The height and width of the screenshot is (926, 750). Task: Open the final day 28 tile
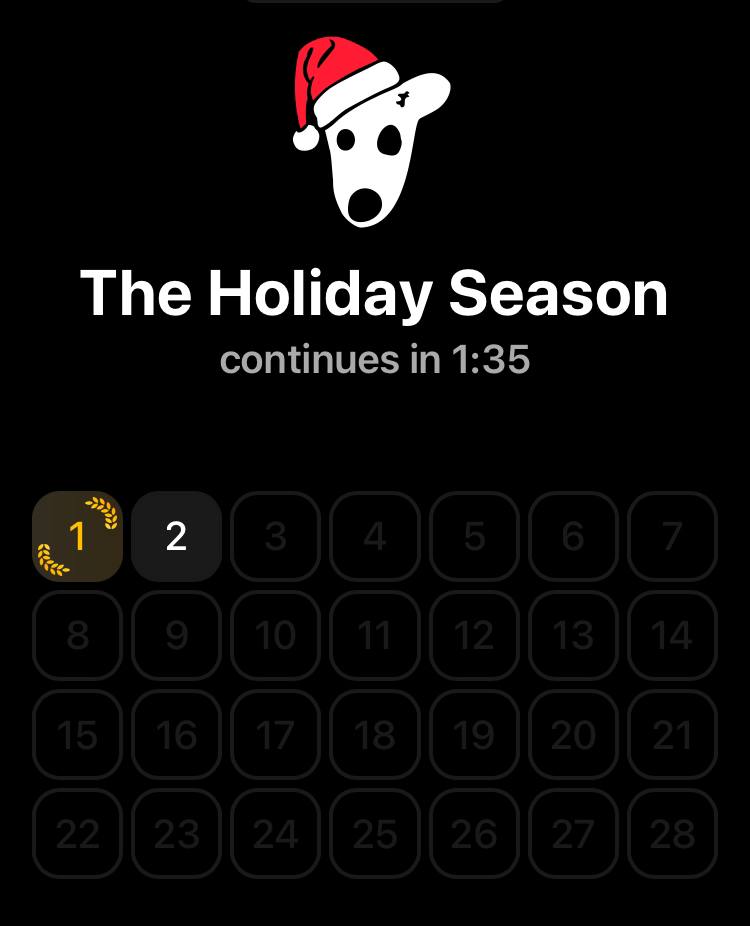pyautogui.click(x=672, y=834)
